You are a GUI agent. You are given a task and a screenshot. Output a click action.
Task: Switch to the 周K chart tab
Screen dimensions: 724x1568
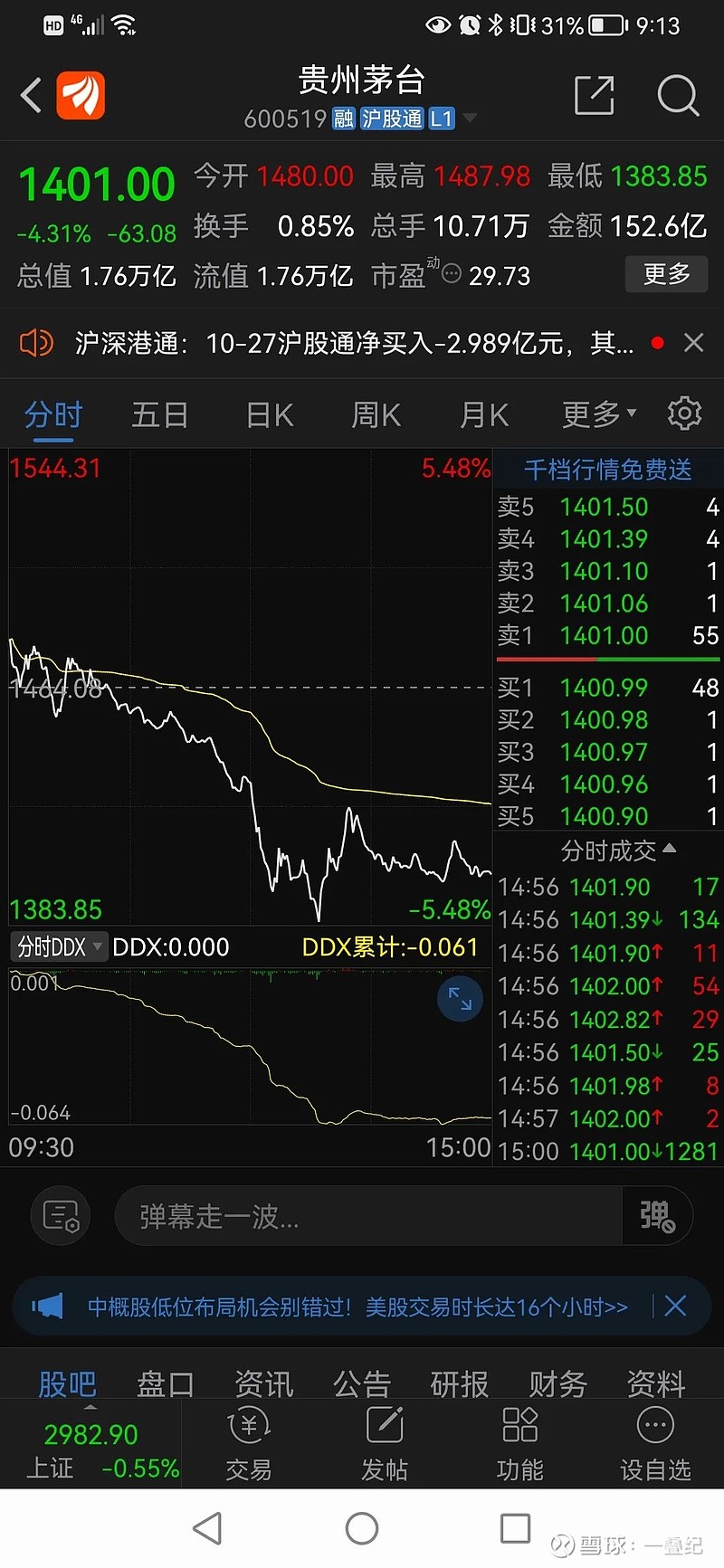[x=376, y=415]
